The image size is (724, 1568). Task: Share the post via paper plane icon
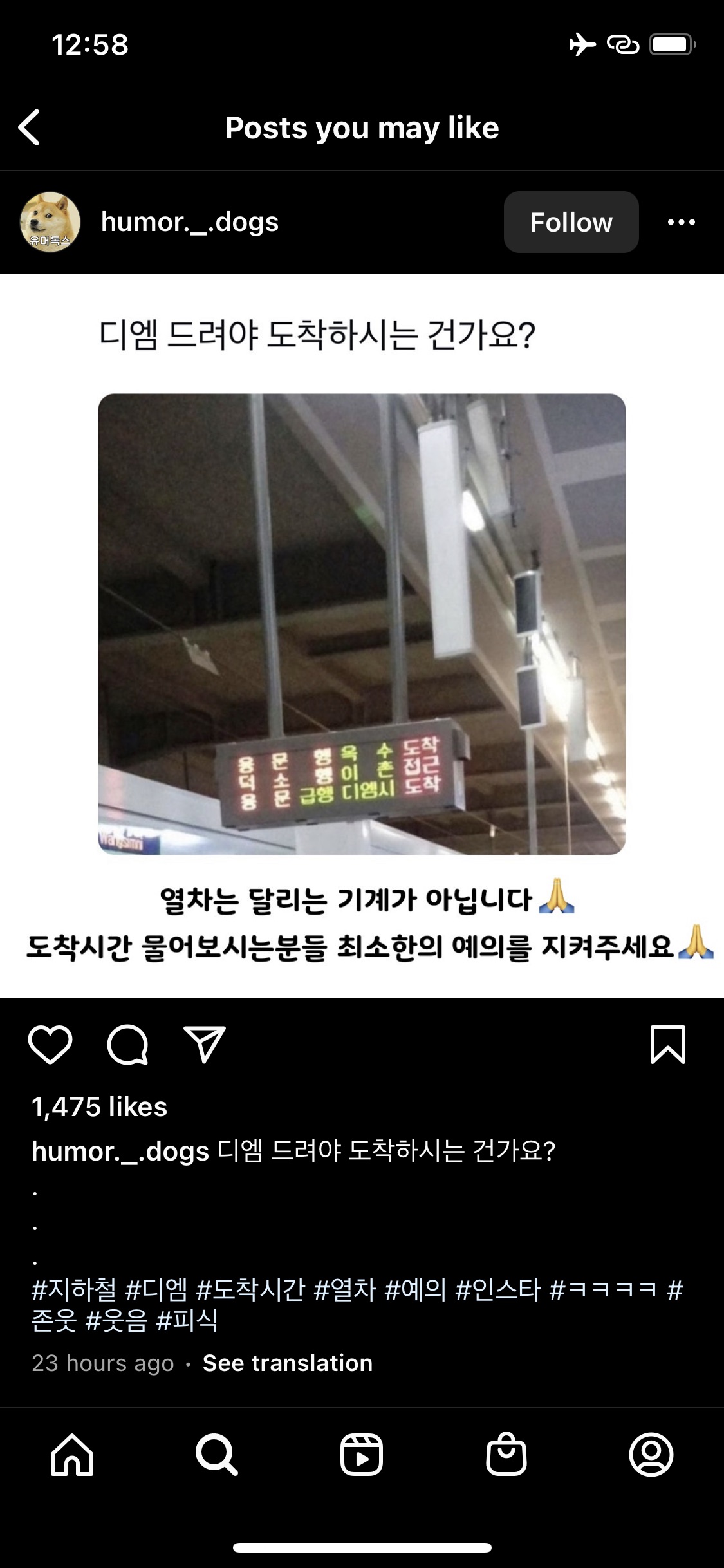[x=205, y=1044]
